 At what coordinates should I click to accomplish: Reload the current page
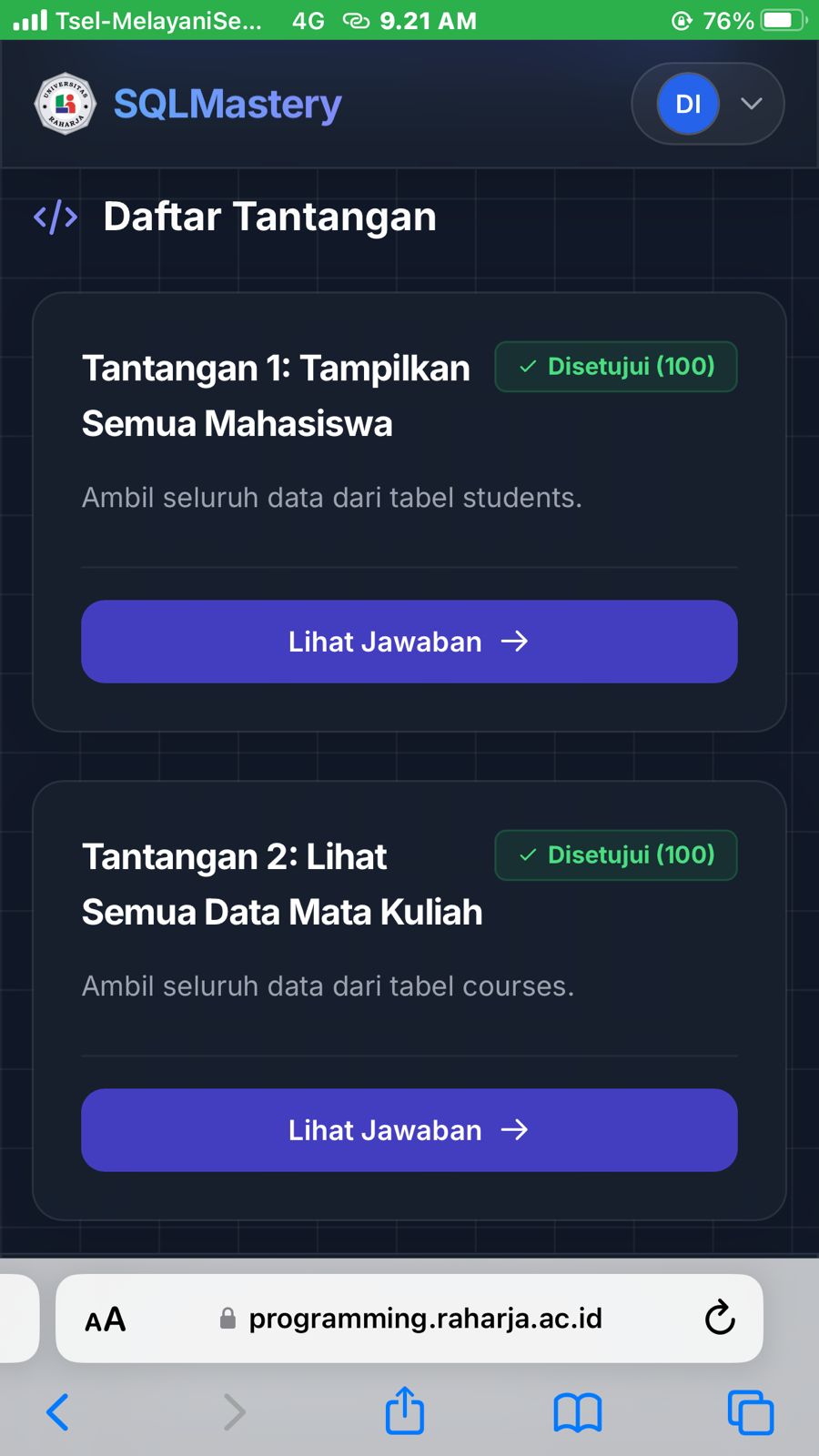pos(719,1318)
